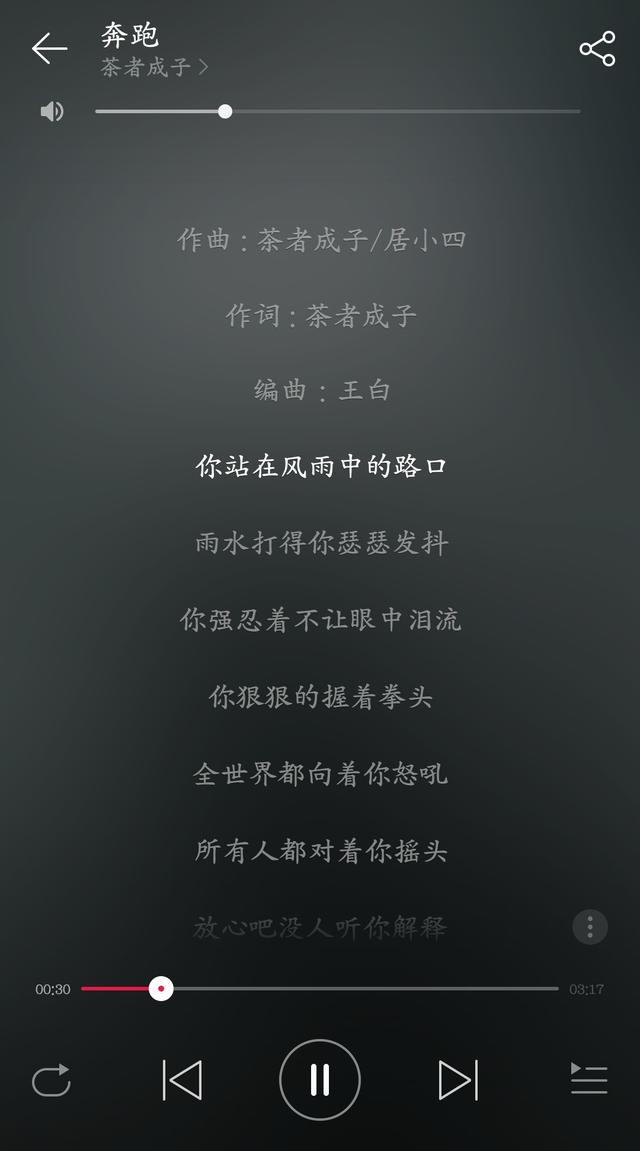Viewport: 640px width, 1151px height.
Task: Mute via the speaker icon
Action: click(x=51, y=112)
